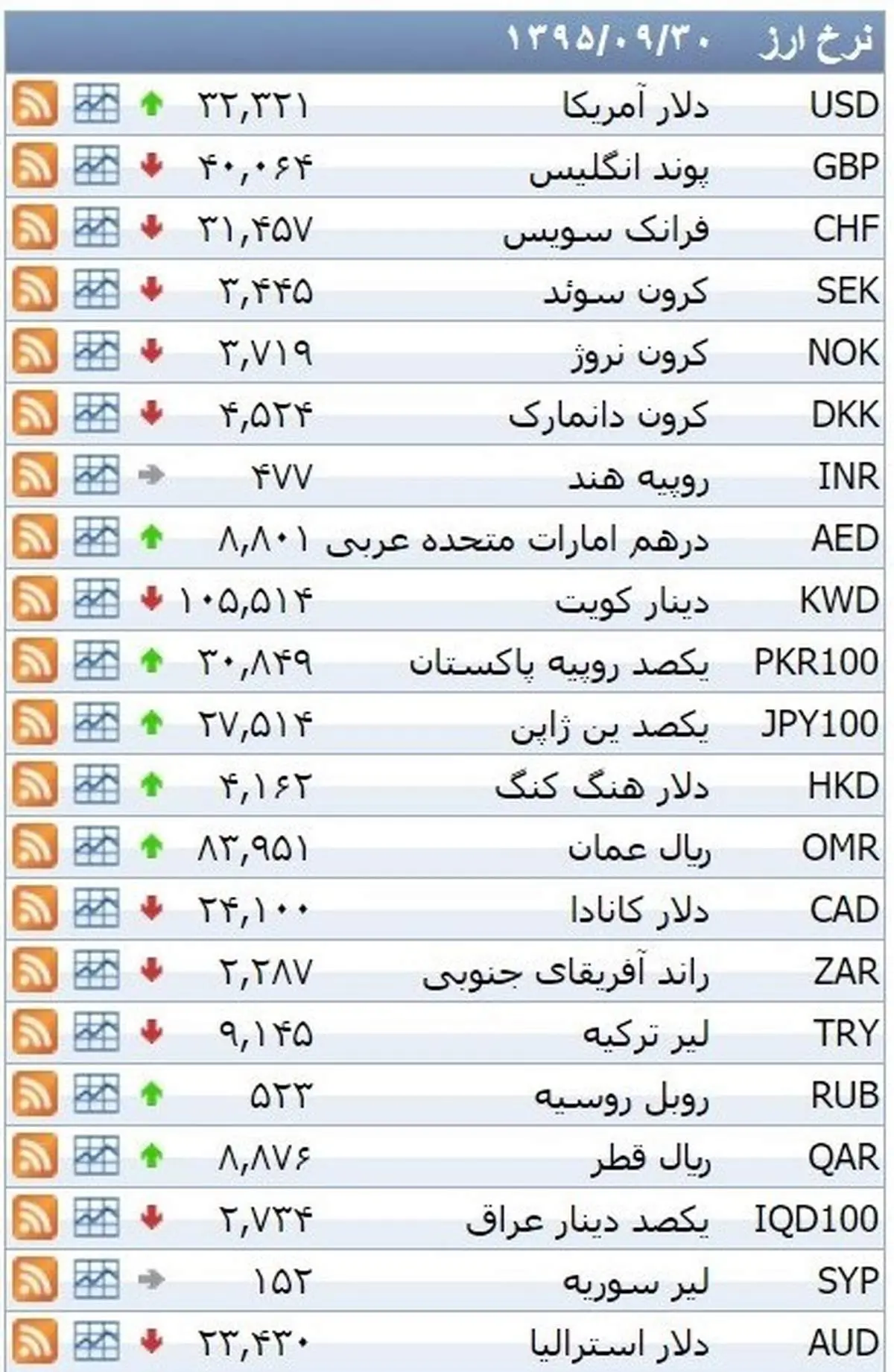Image resolution: width=894 pixels, height=1372 pixels.
Task: View the chart for HKD
Action: pos(96,784)
